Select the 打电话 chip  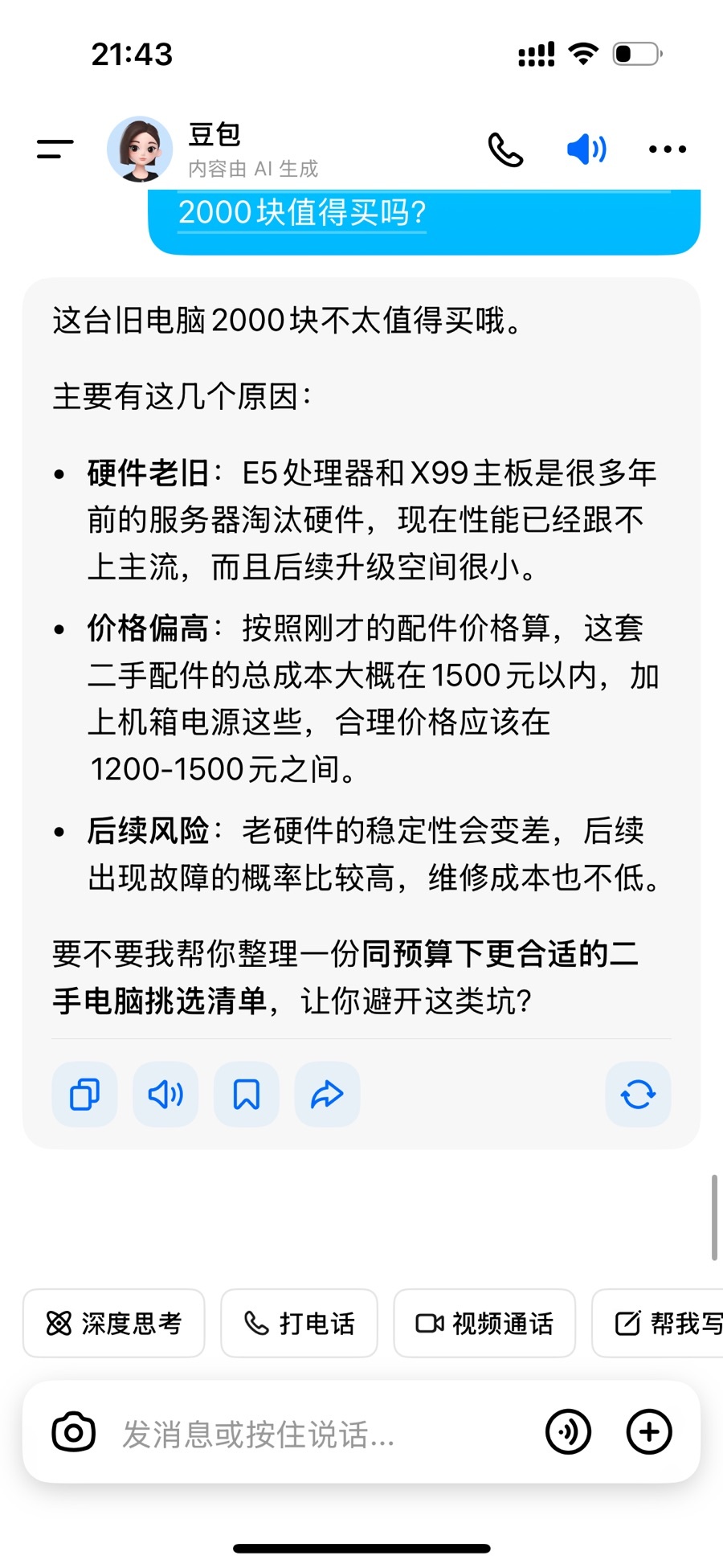click(x=299, y=1323)
